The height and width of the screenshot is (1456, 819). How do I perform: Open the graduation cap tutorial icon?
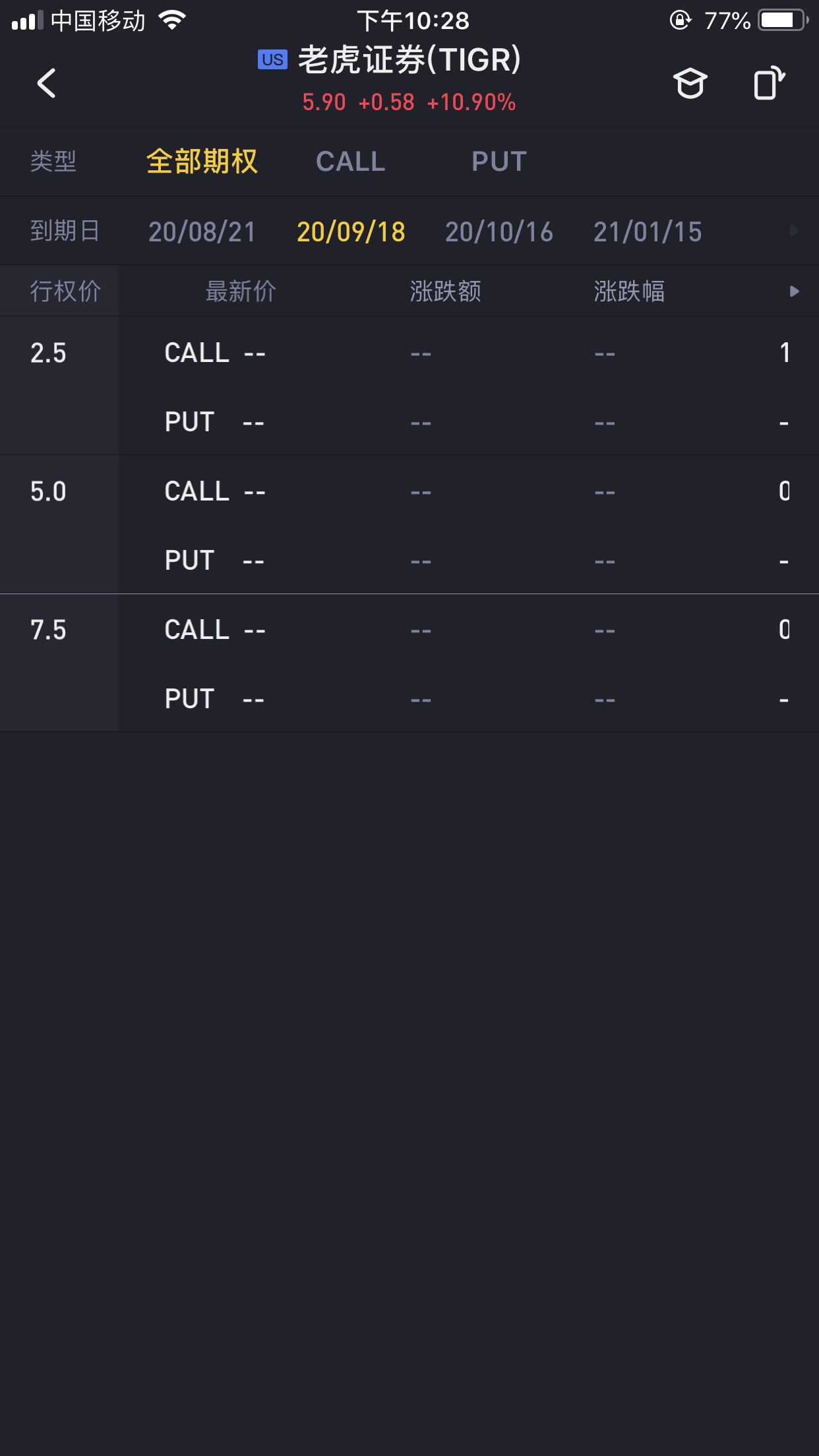click(x=690, y=83)
